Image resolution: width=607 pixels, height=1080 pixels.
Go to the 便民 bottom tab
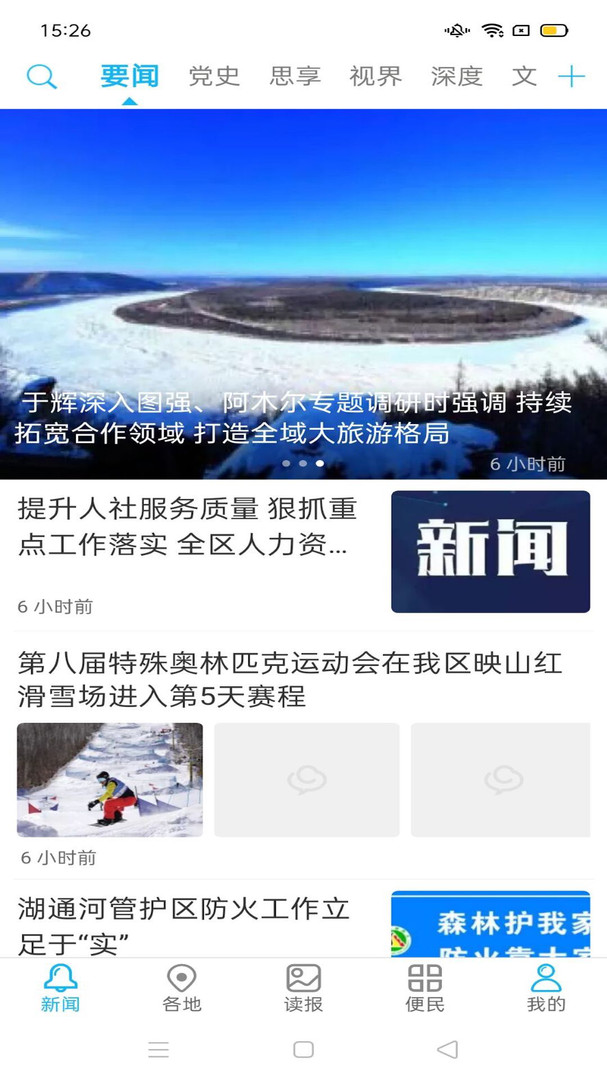click(x=425, y=988)
